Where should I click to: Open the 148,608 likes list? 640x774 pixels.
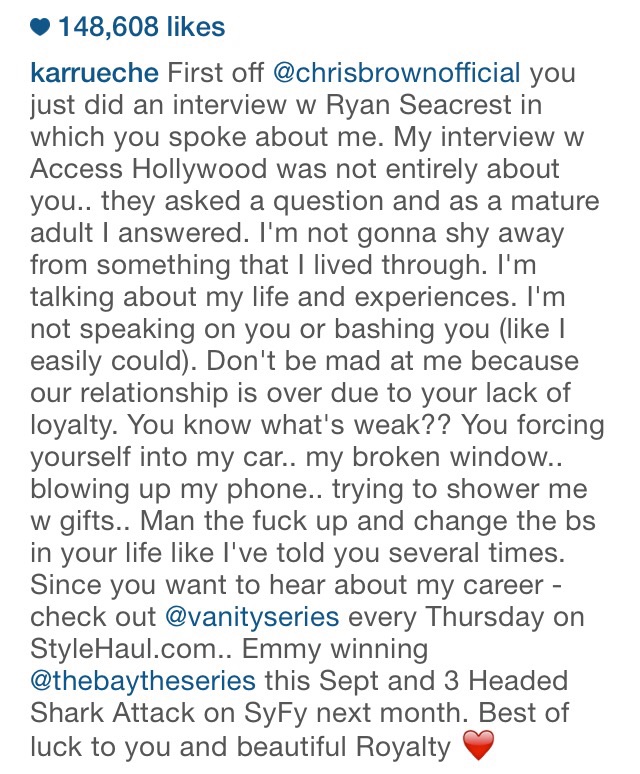141,27
